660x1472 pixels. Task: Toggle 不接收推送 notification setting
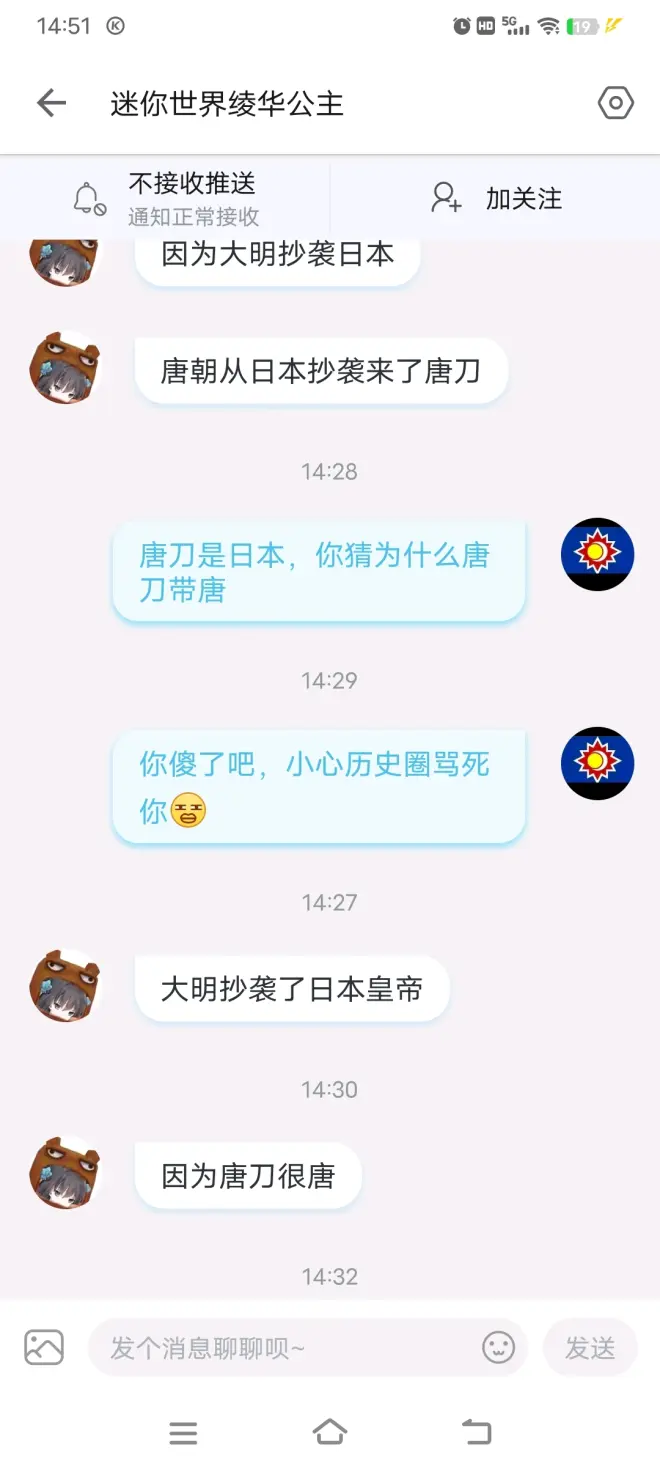click(x=166, y=198)
